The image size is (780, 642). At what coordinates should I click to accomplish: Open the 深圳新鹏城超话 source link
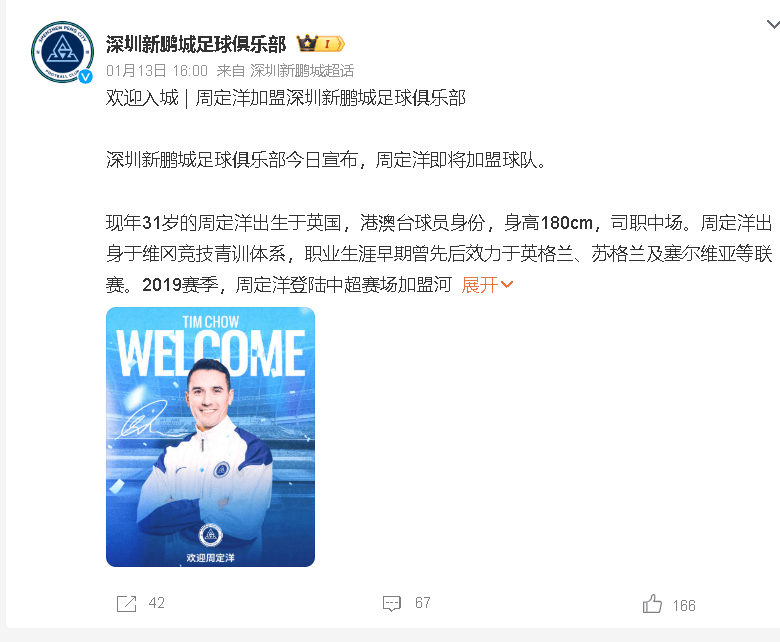(301, 71)
